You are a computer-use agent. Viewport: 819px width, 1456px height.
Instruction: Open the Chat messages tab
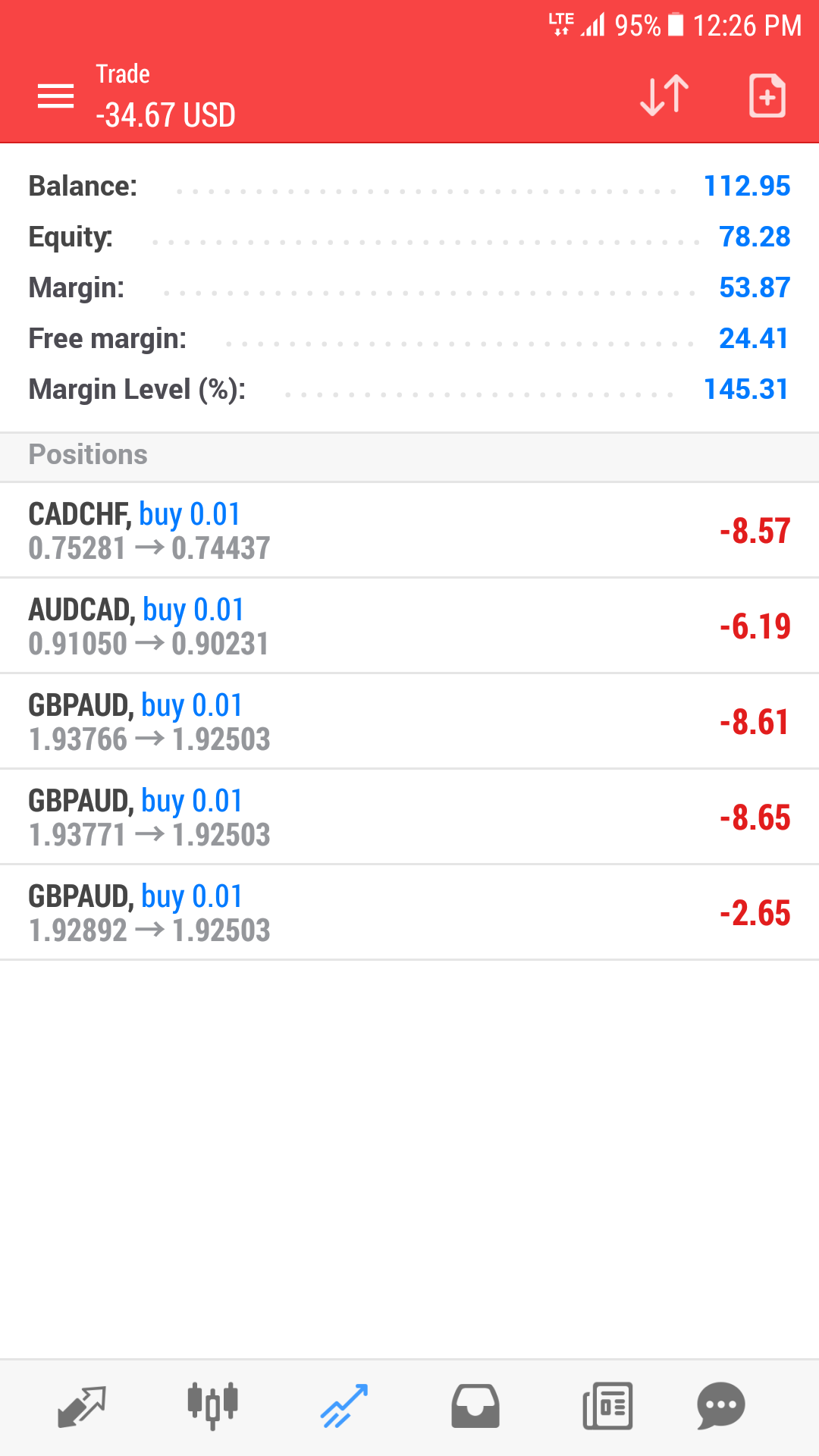pyautogui.click(x=720, y=1405)
